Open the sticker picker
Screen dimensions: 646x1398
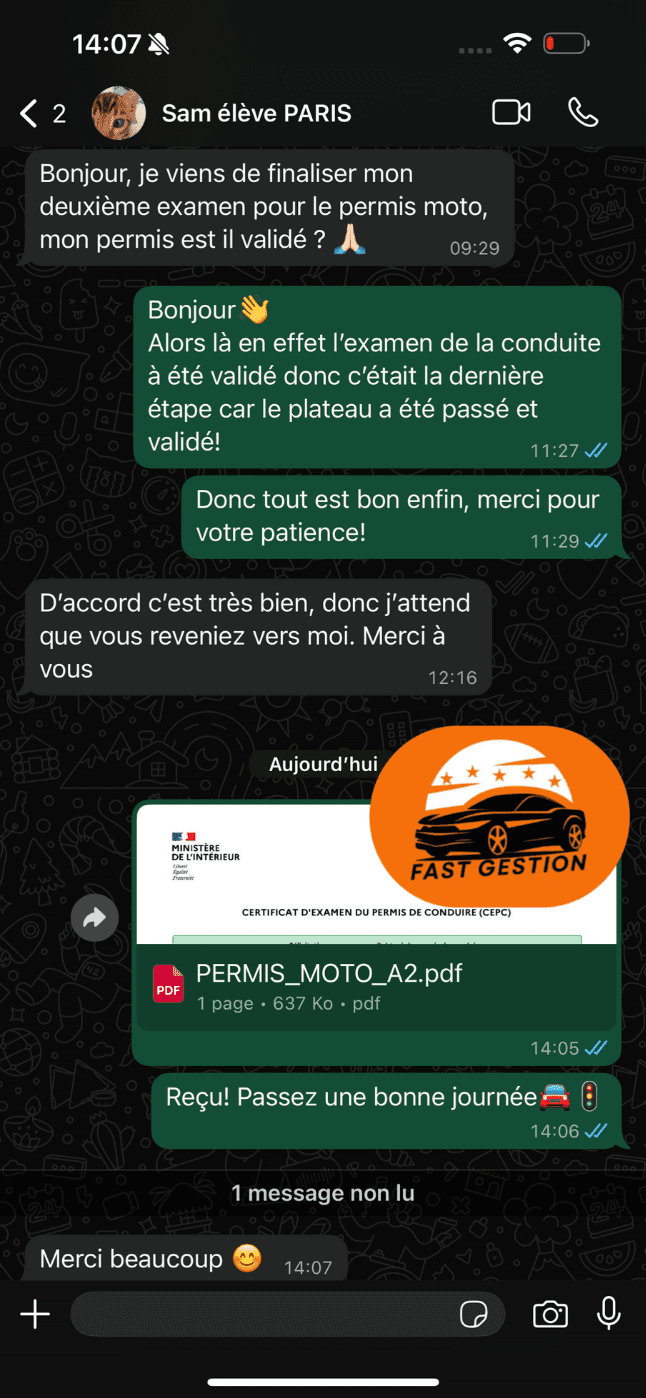[x=473, y=1314]
